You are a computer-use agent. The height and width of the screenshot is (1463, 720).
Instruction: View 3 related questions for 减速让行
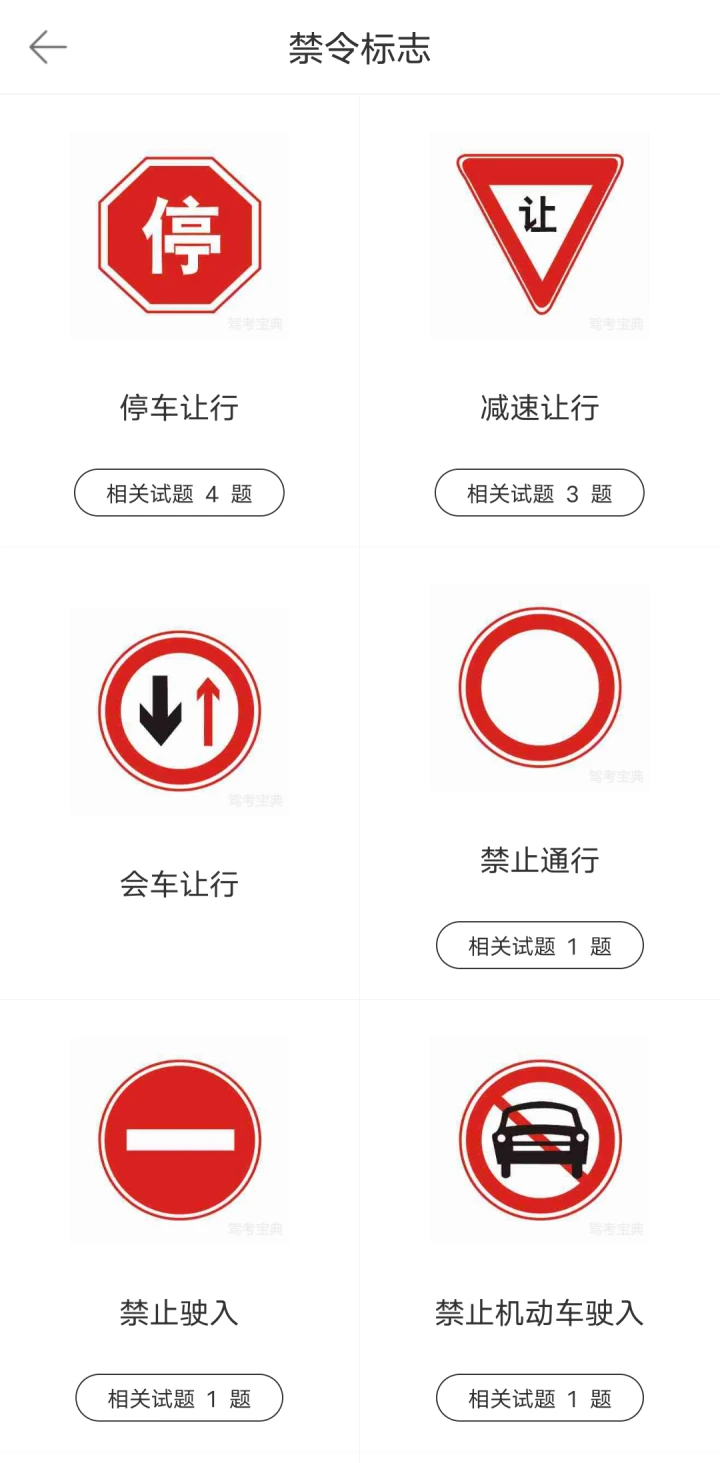(x=539, y=493)
